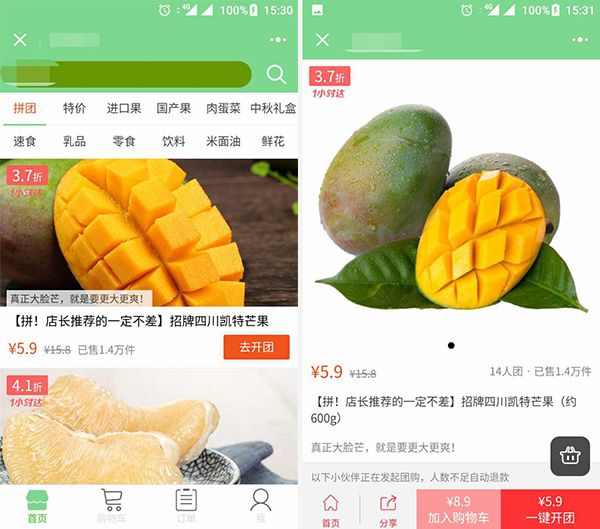Tap 加入购物车 for ¥8.9
Viewport: 600px width, 529px height.
click(x=458, y=509)
